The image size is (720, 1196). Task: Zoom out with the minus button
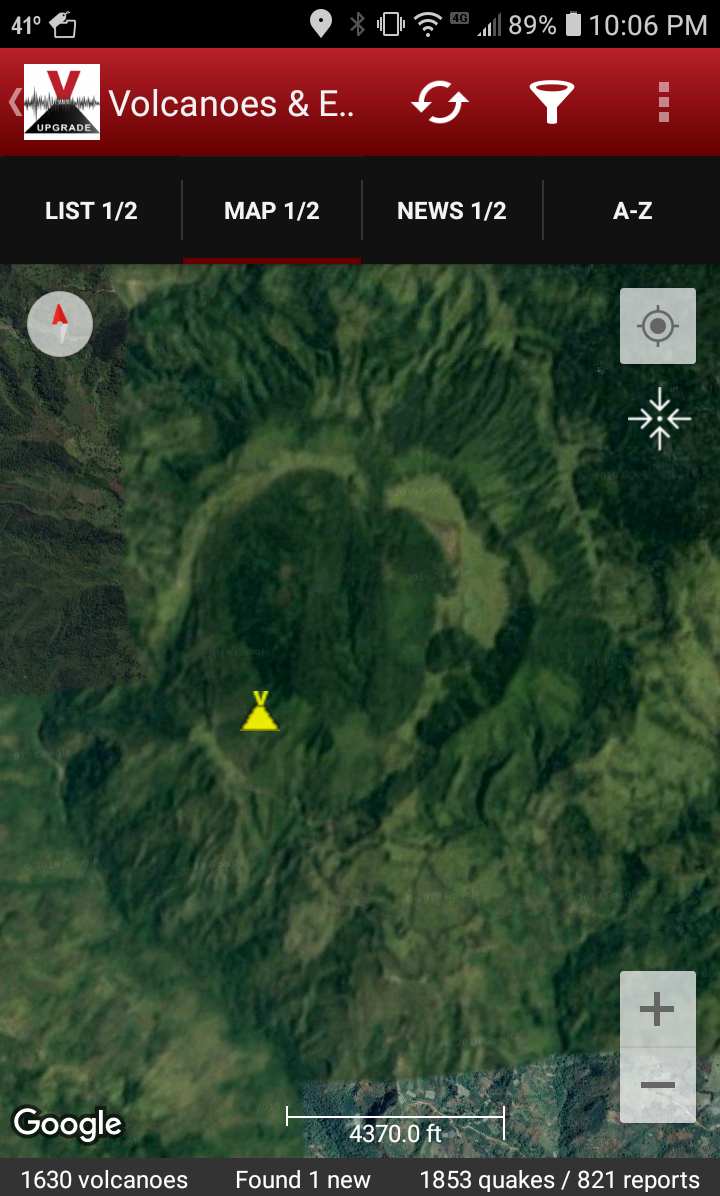[x=657, y=1085]
